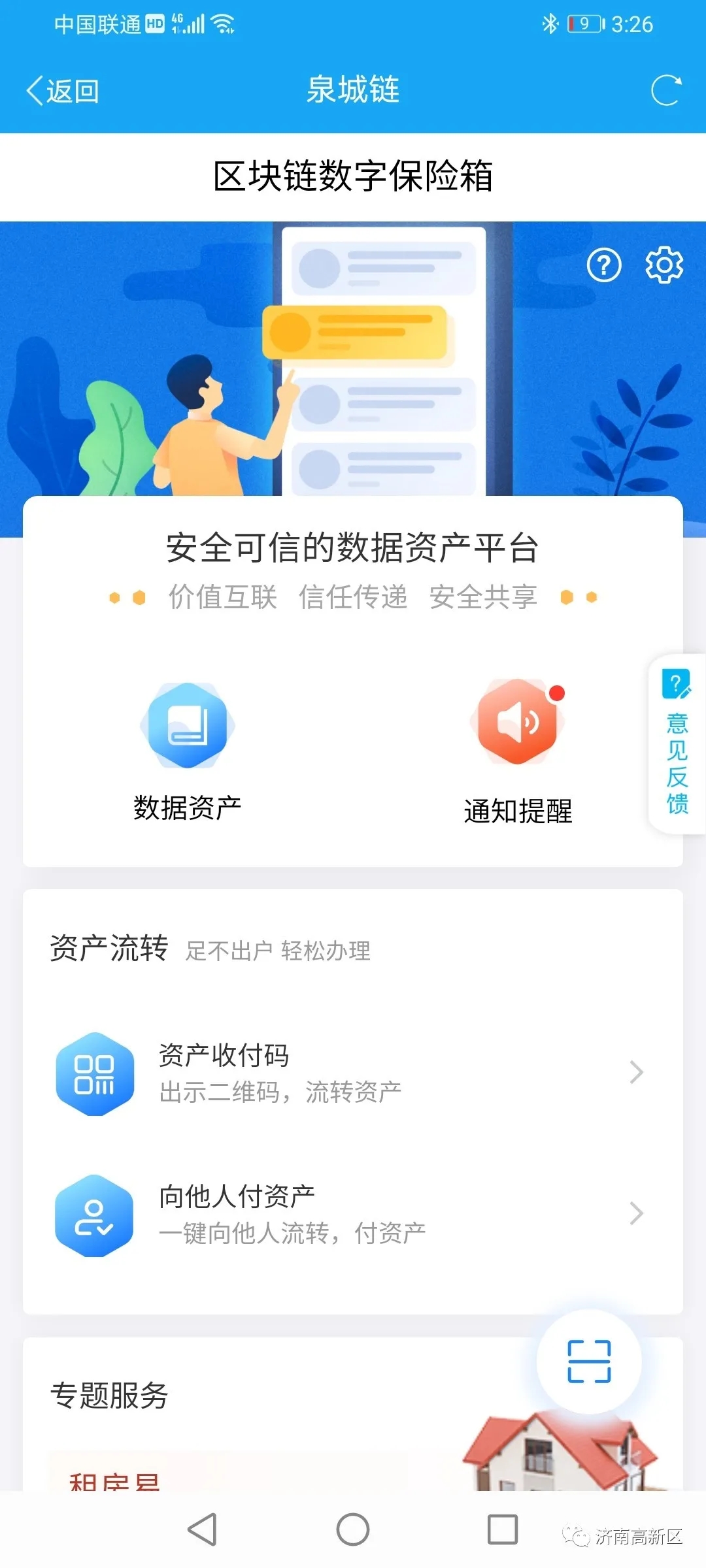Tap the system home button
The image size is (706, 1568).
coord(353,1529)
